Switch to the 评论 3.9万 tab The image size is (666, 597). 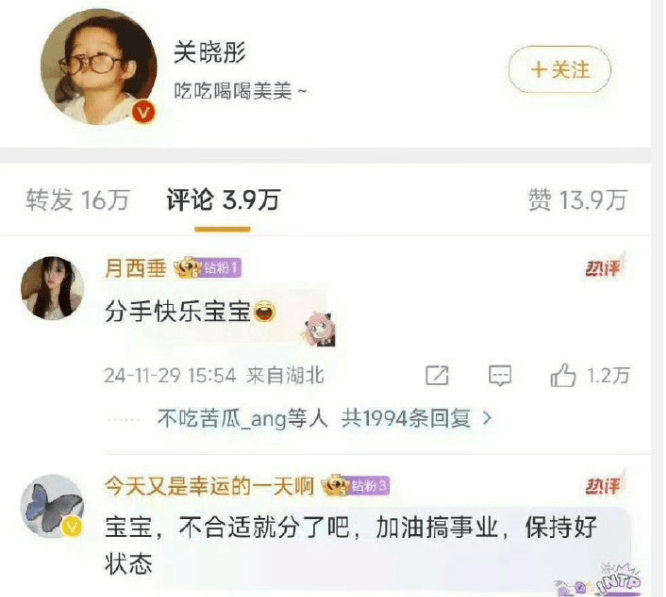[222, 201]
